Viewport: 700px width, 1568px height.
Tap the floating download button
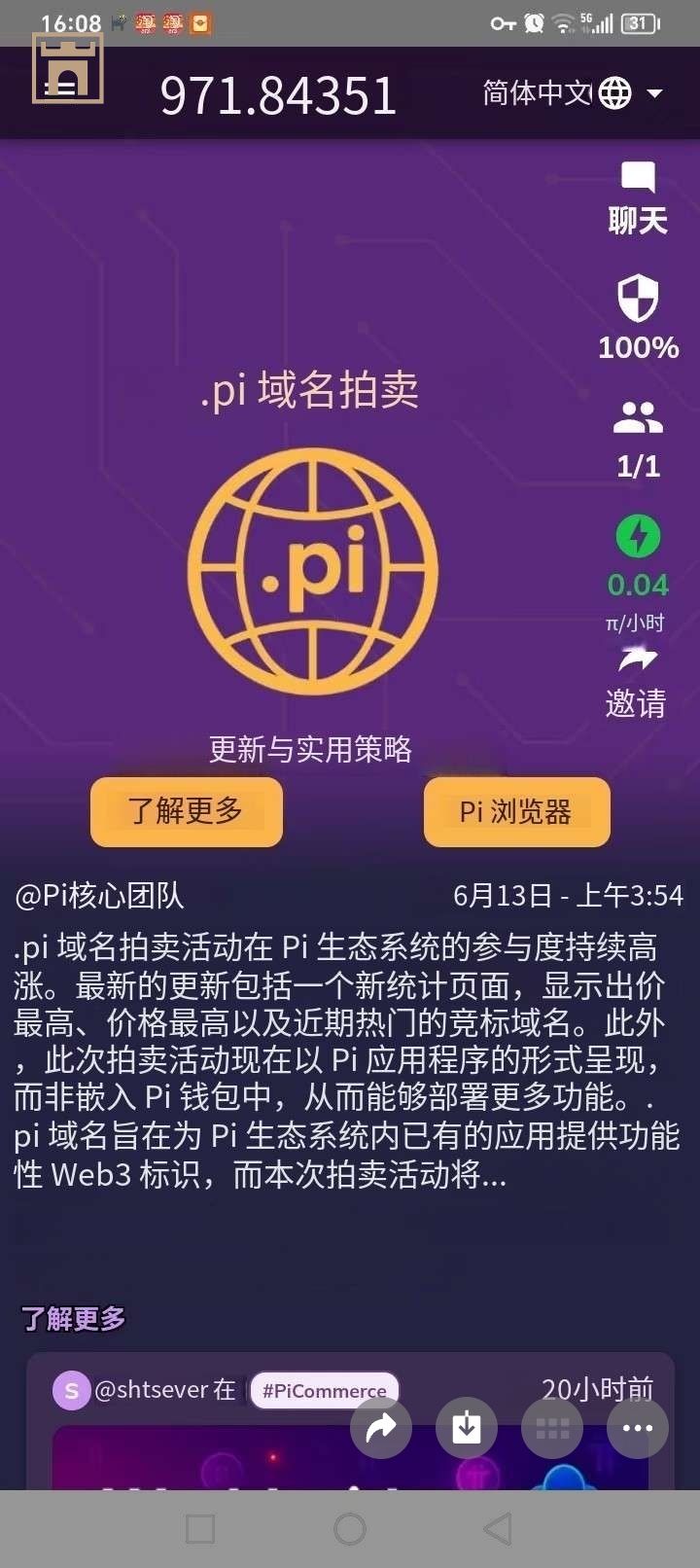coord(467,1428)
